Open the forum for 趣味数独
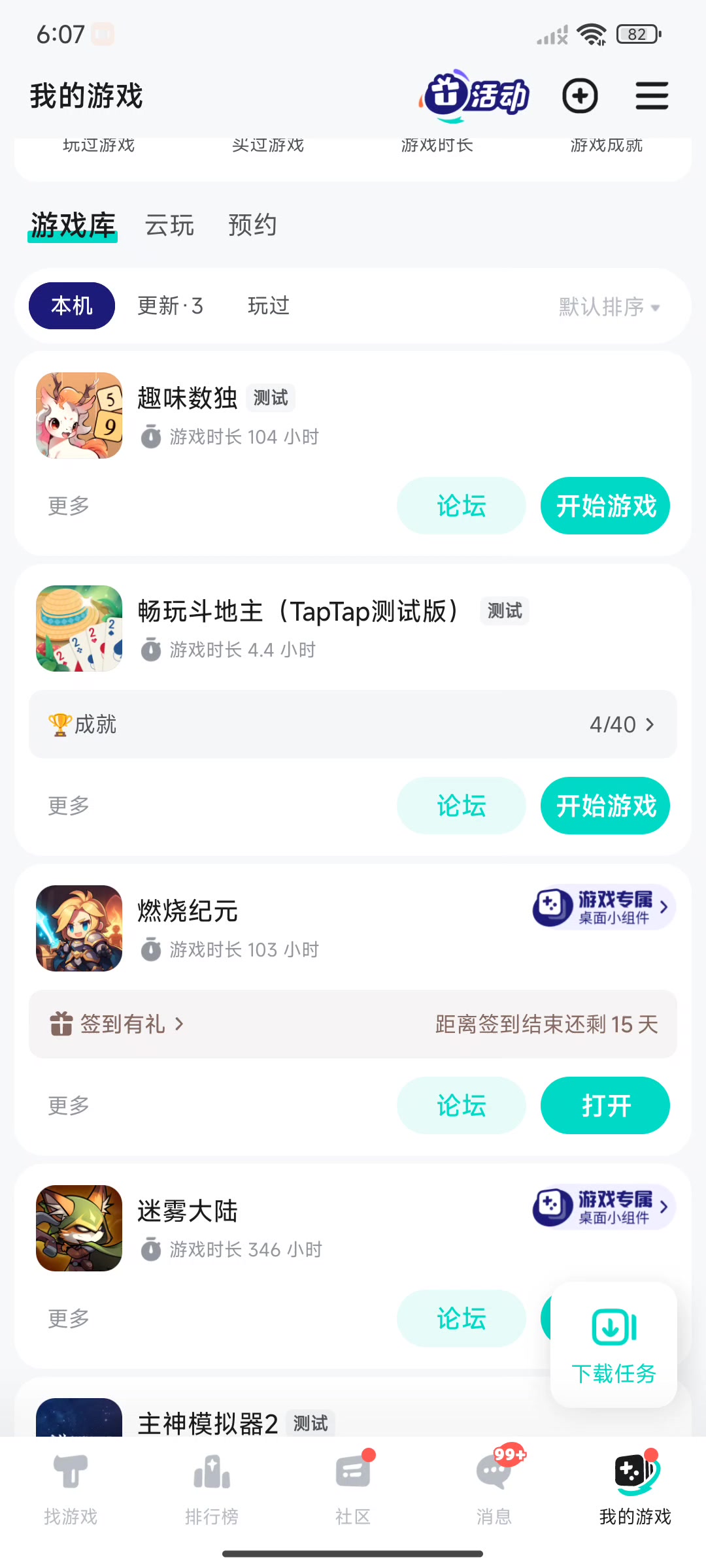 click(x=461, y=506)
